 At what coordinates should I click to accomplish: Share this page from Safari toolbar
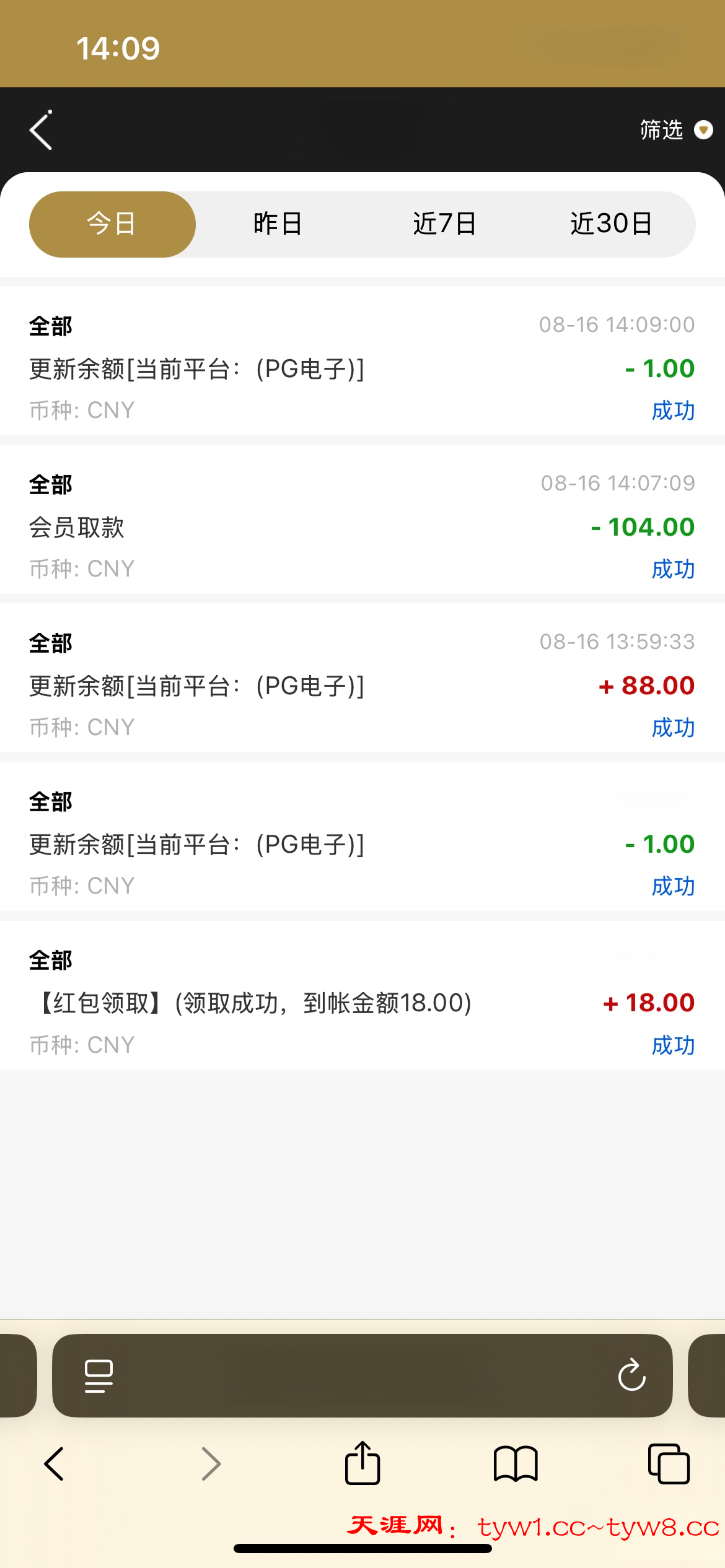[362, 1463]
